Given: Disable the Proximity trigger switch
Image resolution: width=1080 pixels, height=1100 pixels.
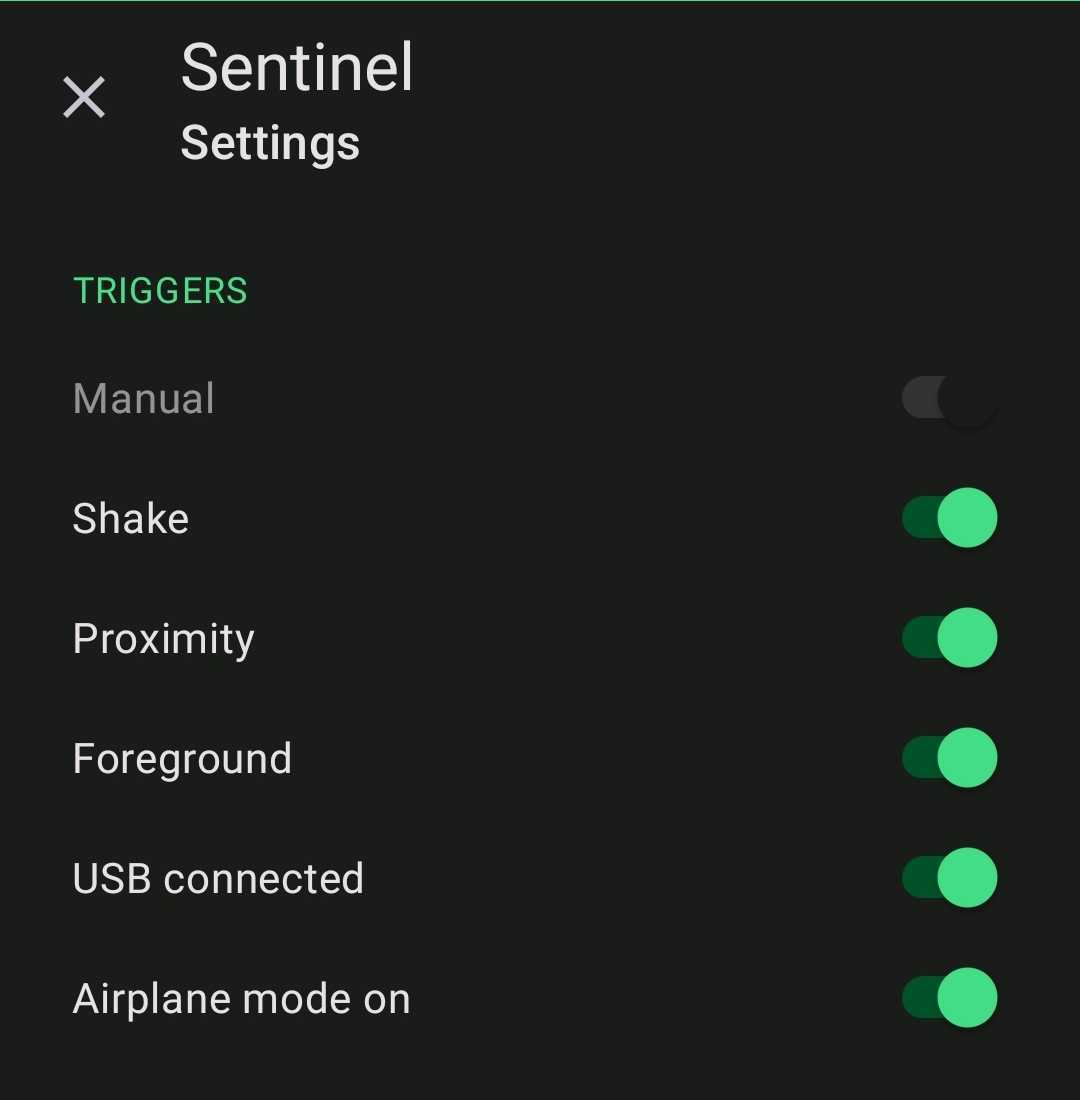Looking at the screenshot, I should (x=950, y=638).
